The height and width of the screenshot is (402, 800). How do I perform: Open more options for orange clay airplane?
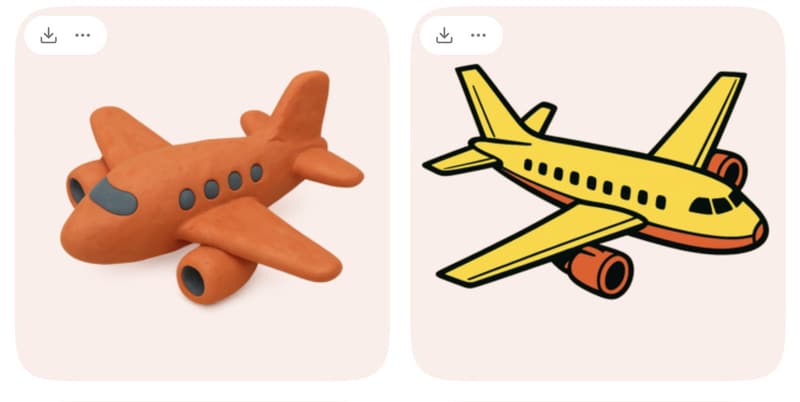point(83,35)
